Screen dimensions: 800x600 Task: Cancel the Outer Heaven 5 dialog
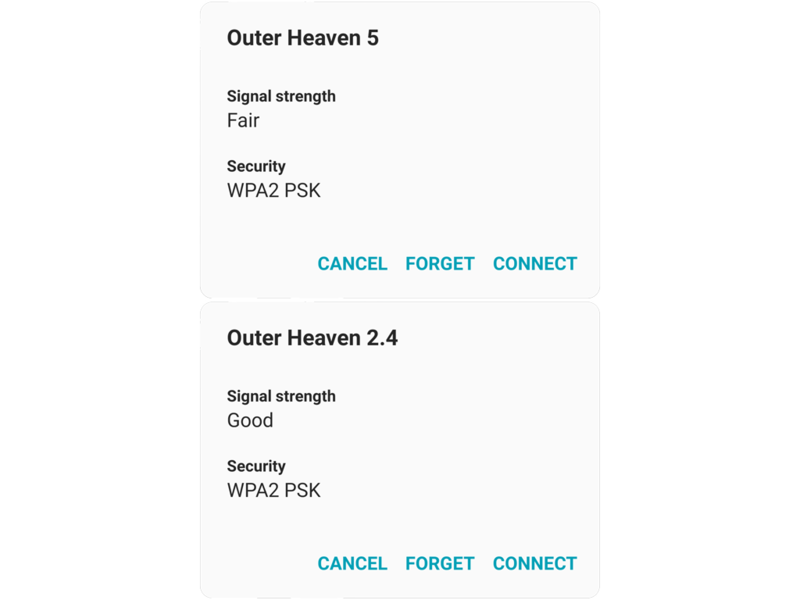(352, 264)
